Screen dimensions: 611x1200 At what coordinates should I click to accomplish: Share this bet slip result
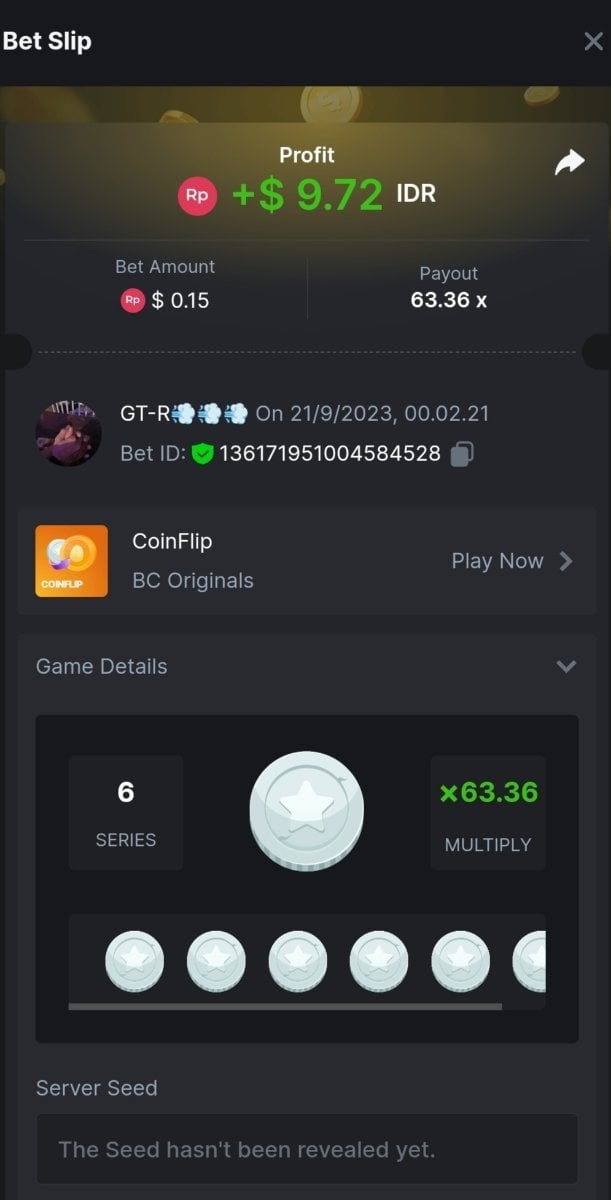[x=569, y=163]
